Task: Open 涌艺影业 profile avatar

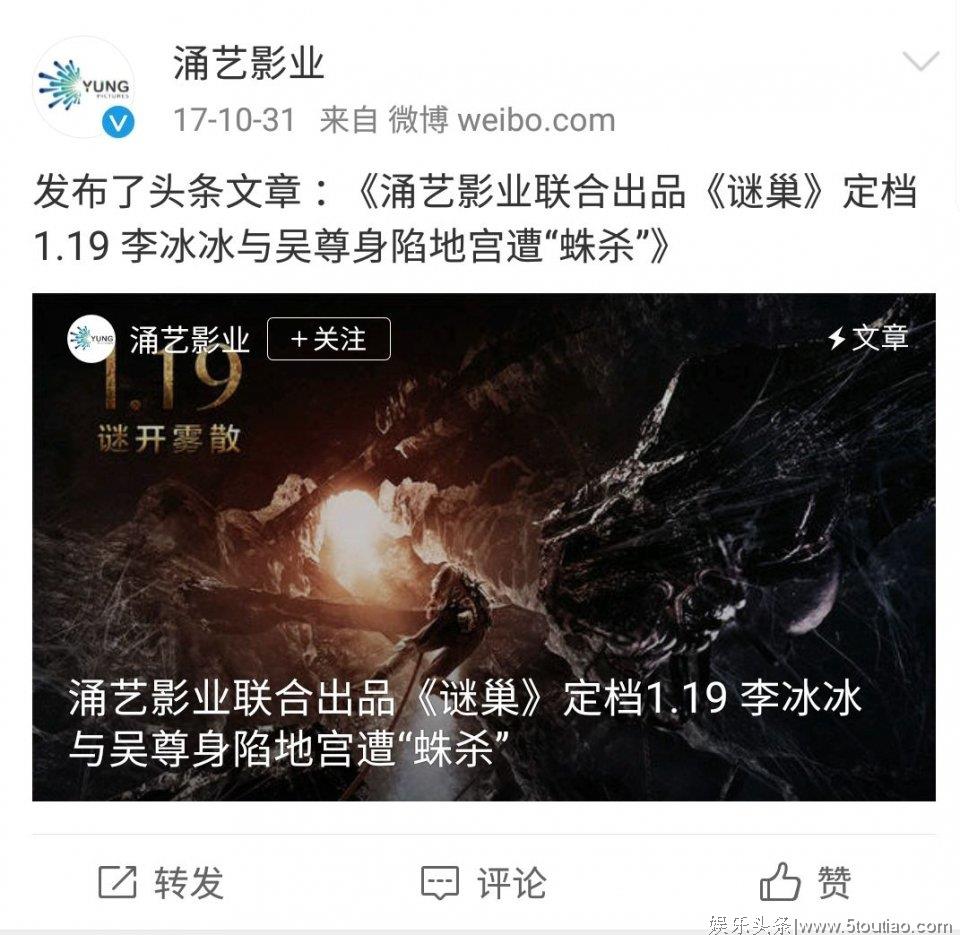Action: point(84,88)
